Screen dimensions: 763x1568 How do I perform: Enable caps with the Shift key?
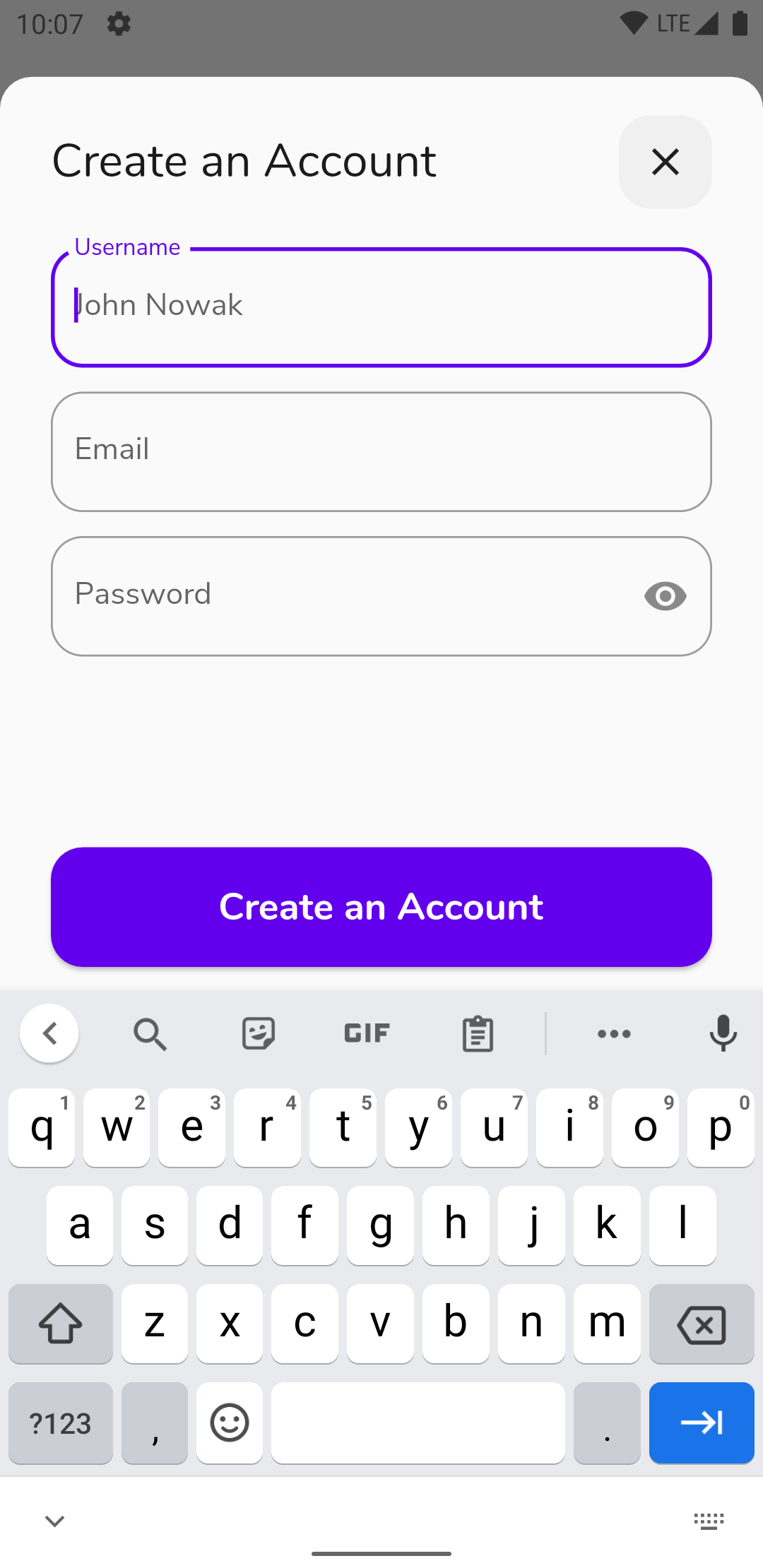click(60, 1324)
